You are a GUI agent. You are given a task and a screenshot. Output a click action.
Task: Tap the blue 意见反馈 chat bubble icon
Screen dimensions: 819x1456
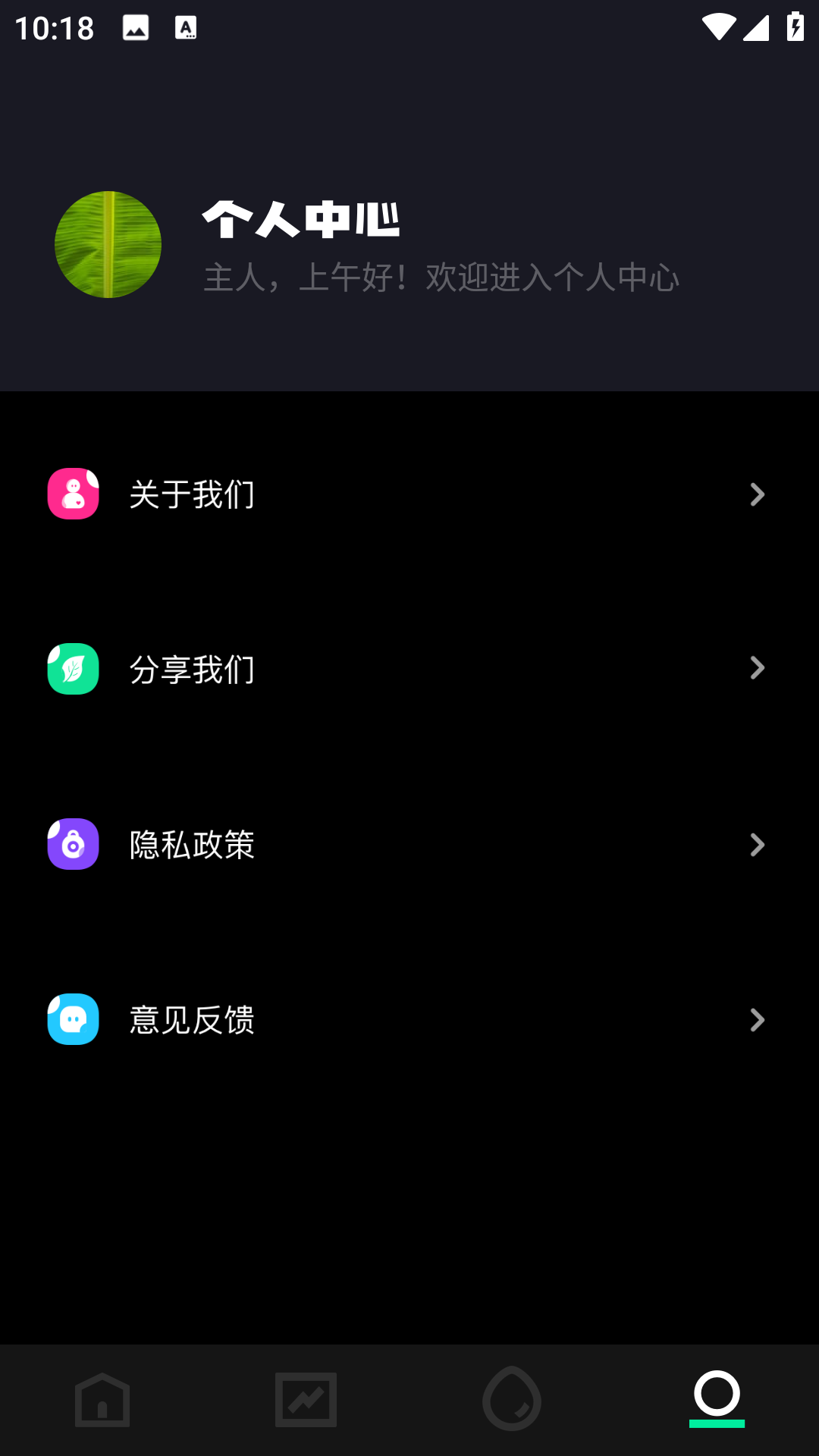pyautogui.click(x=73, y=1020)
